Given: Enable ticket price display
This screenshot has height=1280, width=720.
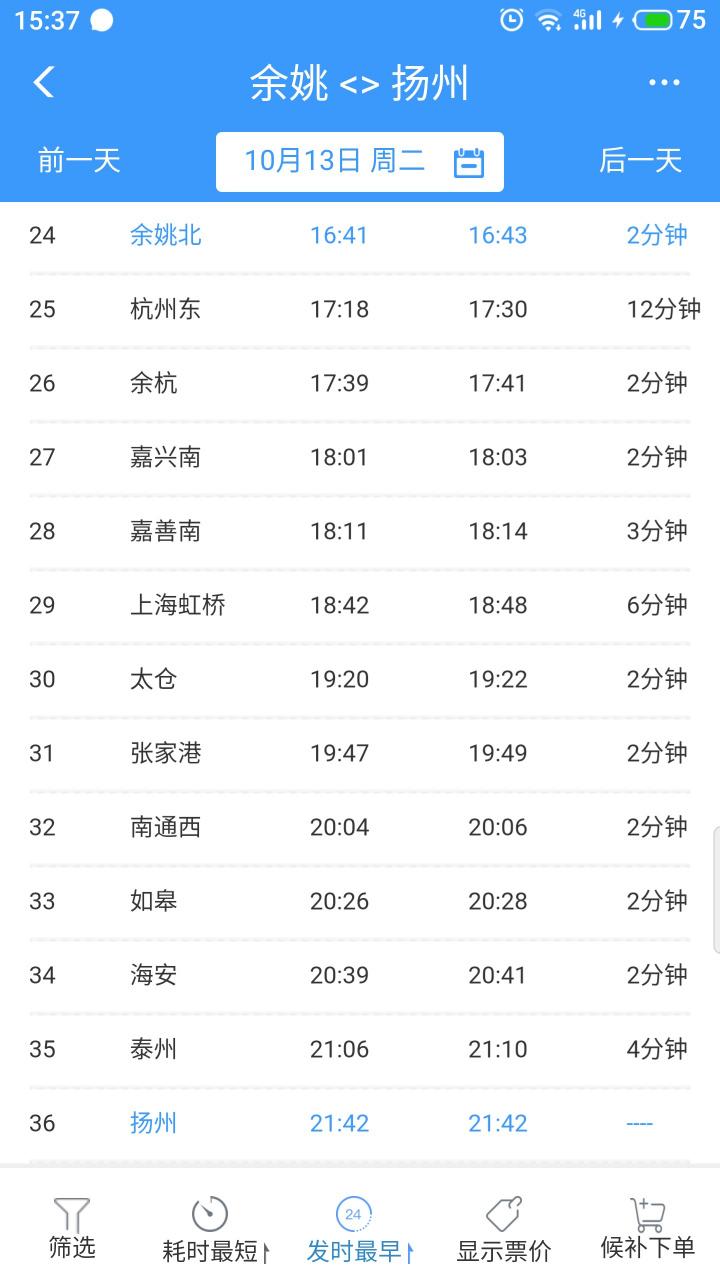Looking at the screenshot, I should (x=500, y=1225).
